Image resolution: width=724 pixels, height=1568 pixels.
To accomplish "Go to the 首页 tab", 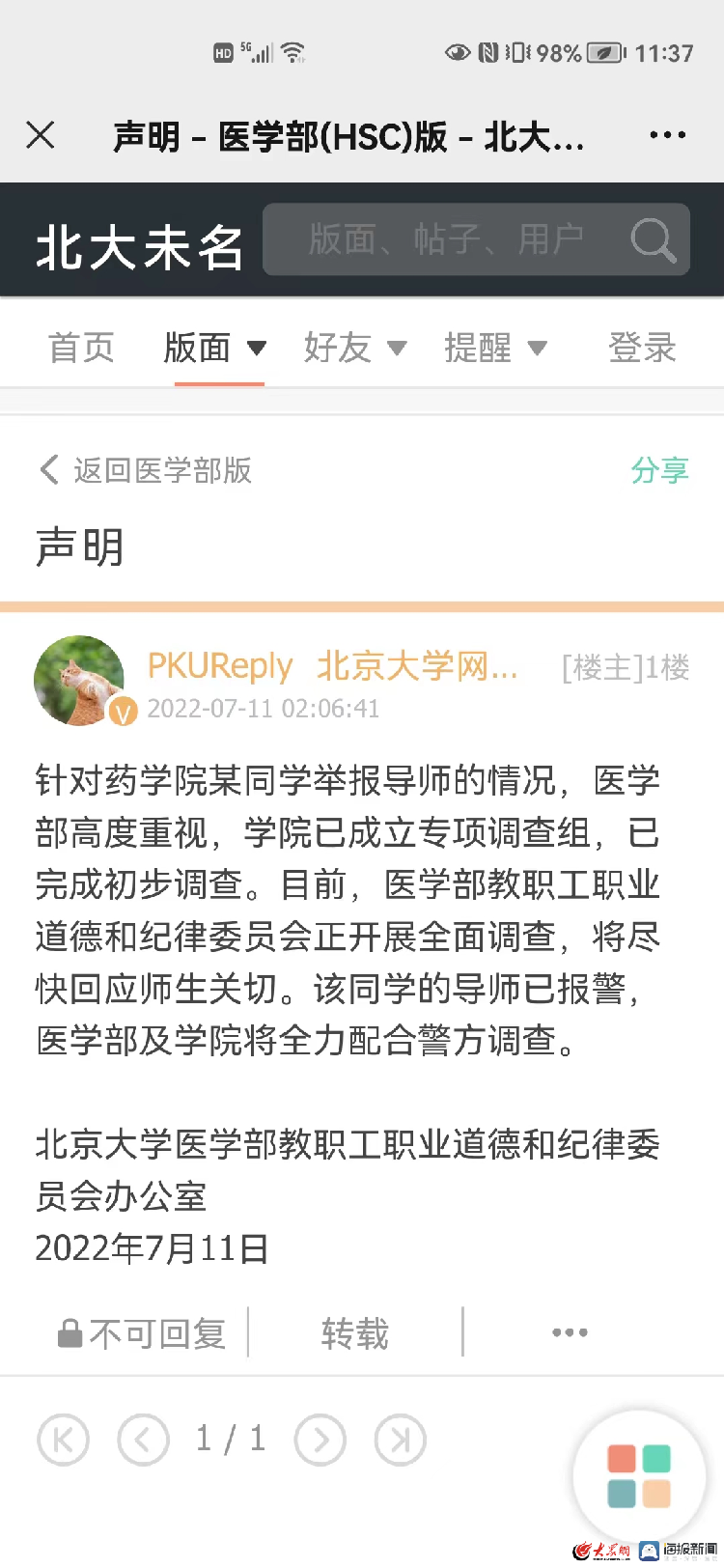I will pos(81,348).
